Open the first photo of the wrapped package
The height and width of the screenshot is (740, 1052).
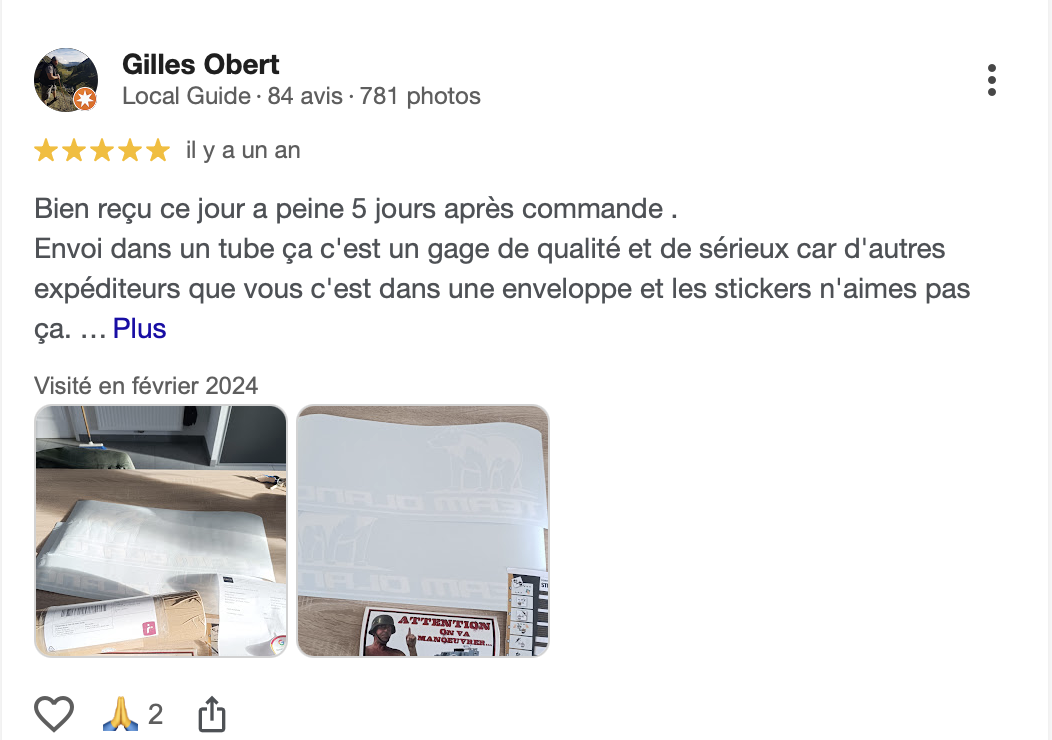click(161, 530)
